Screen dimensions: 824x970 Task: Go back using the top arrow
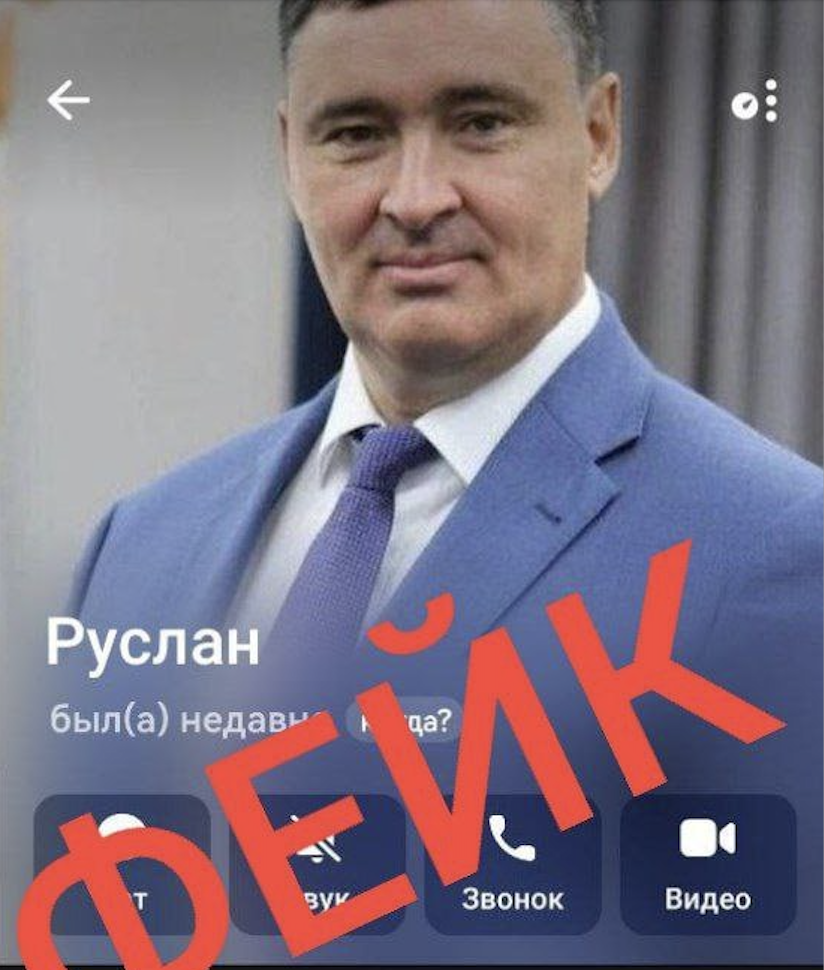[x=68, y=100]
